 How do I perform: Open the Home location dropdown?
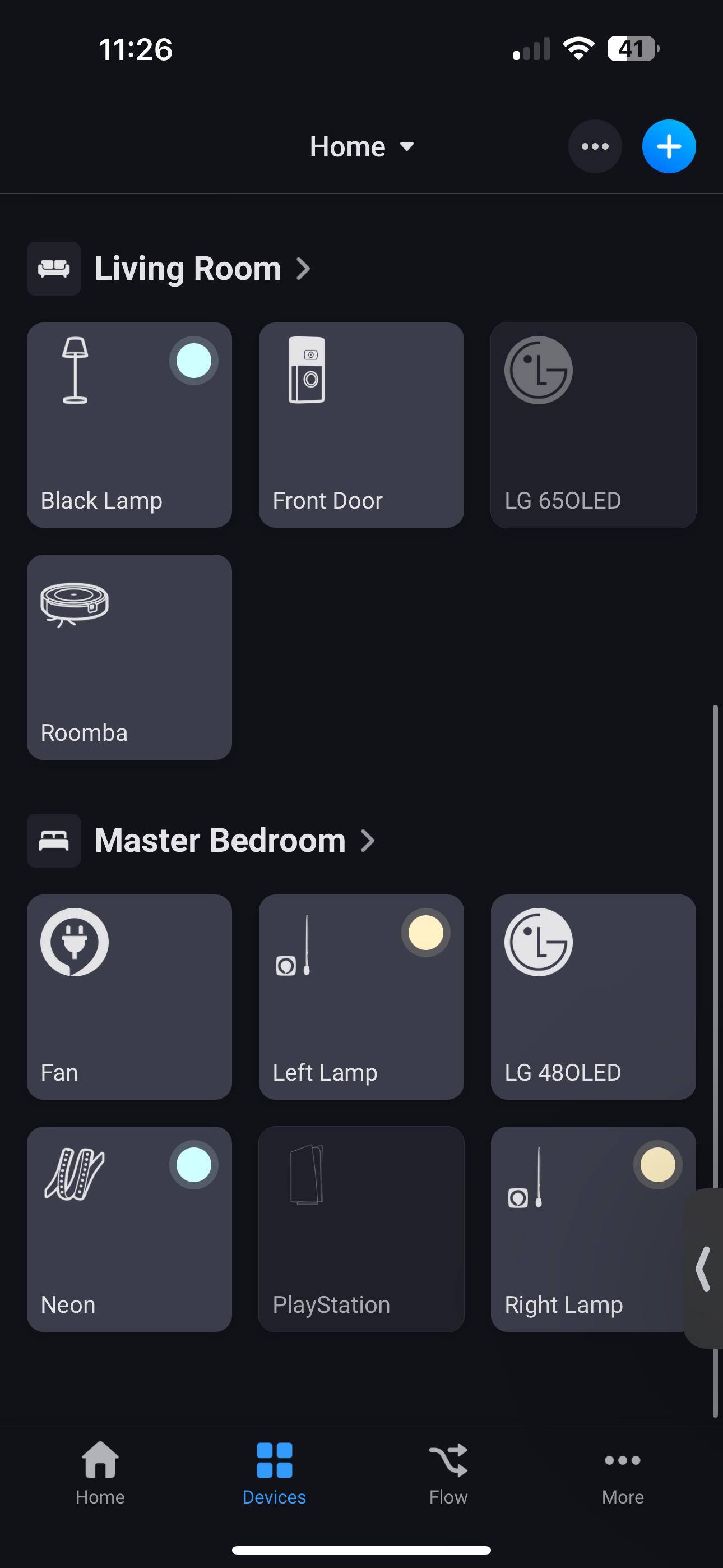(x=361, y=147)
